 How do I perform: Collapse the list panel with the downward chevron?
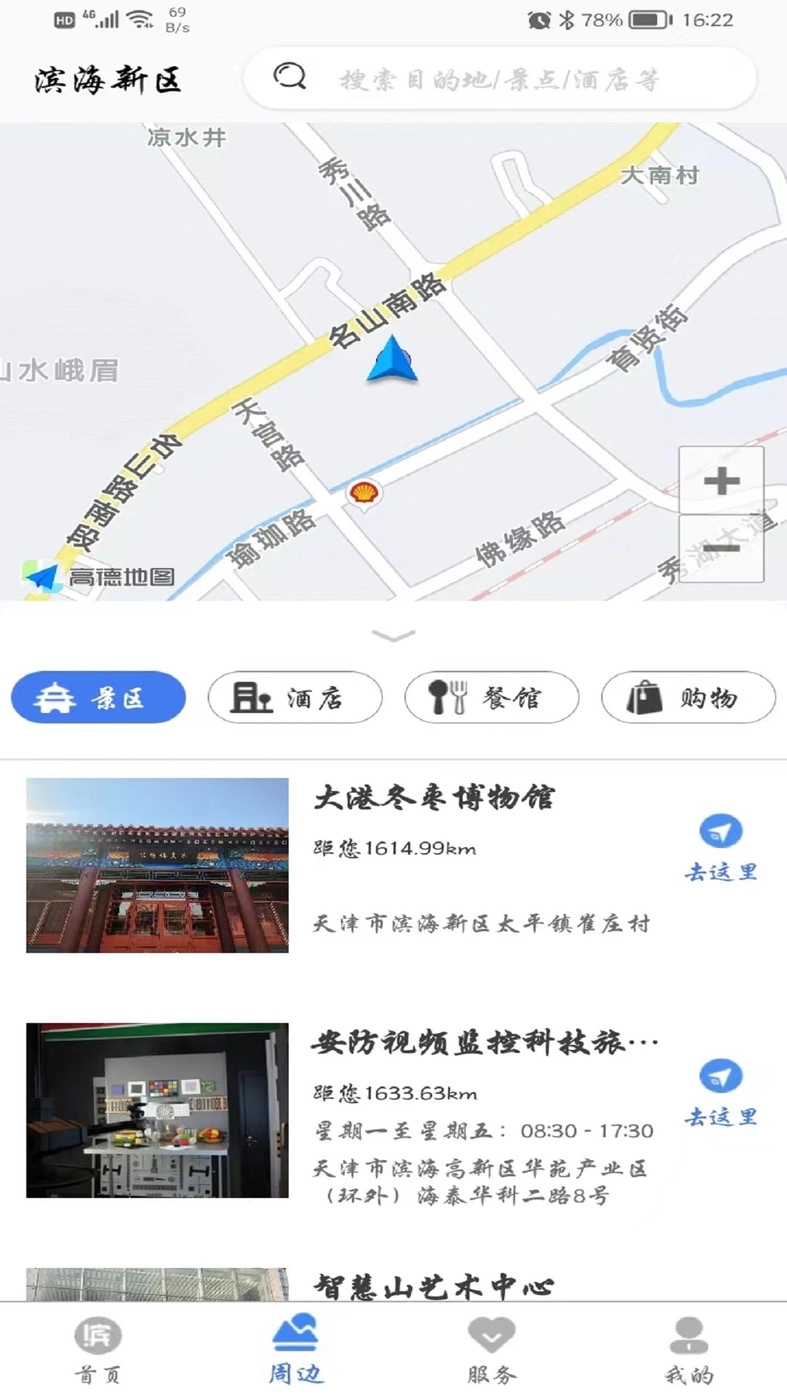click(x=393, y=634)
